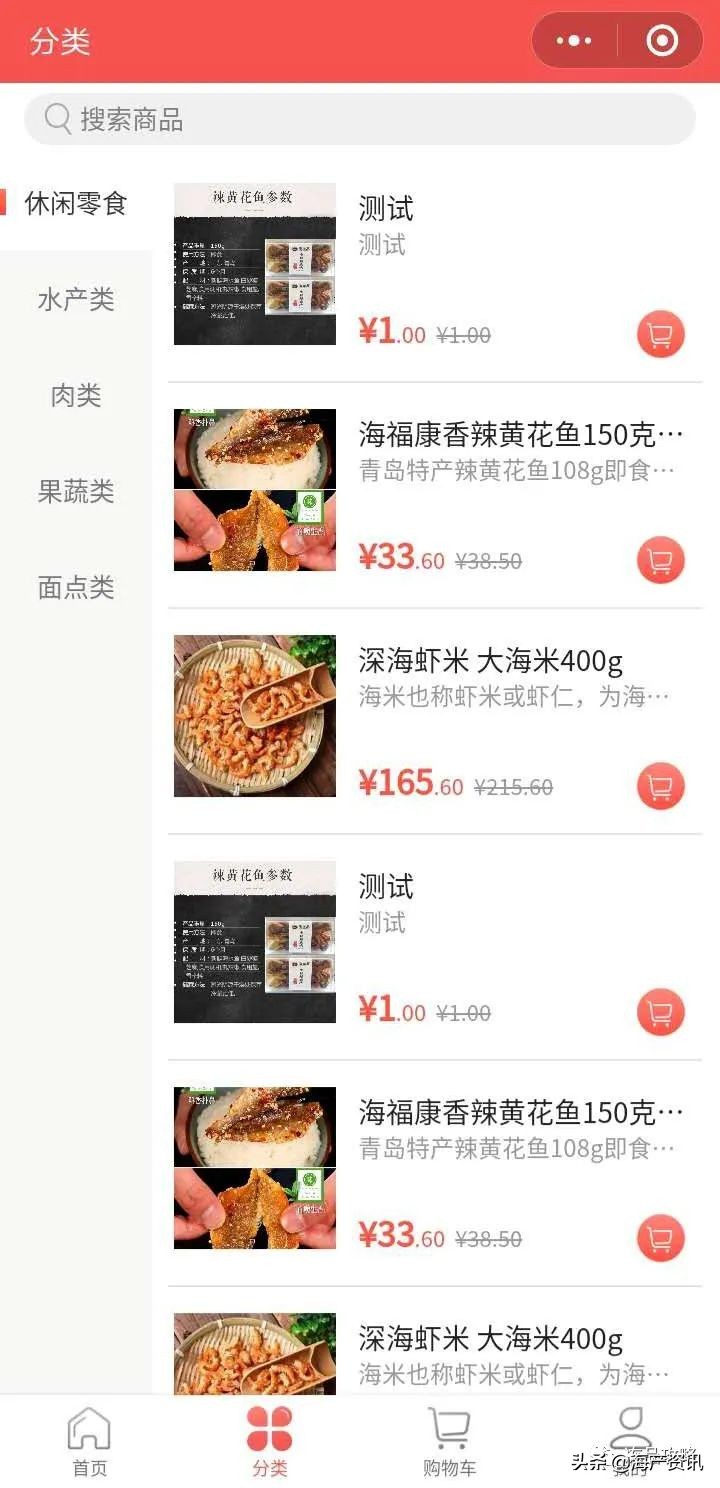Switch to the 肉类 category

click(x=75, y=396)
